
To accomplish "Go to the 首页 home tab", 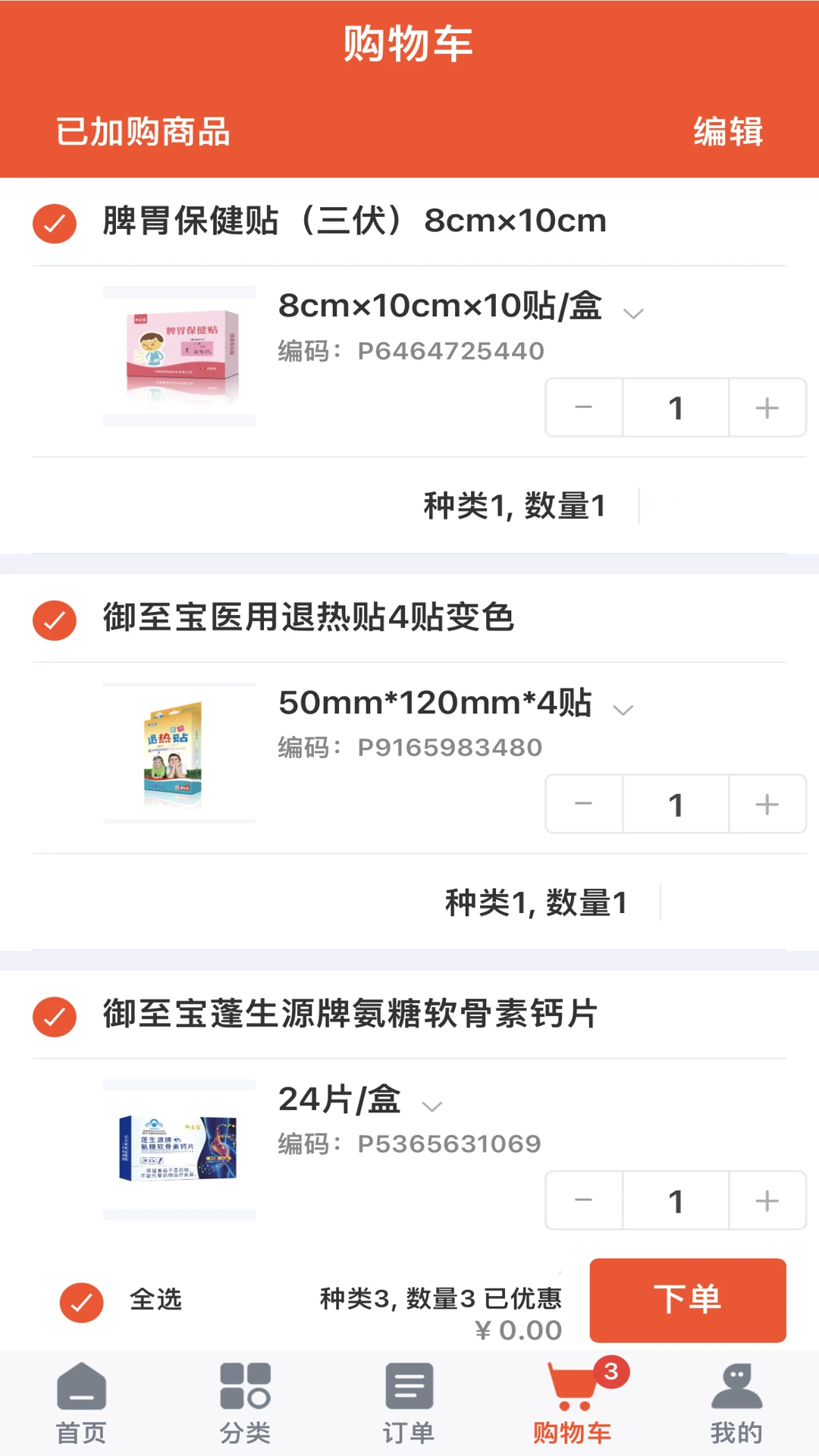I will coord(81,1403).
